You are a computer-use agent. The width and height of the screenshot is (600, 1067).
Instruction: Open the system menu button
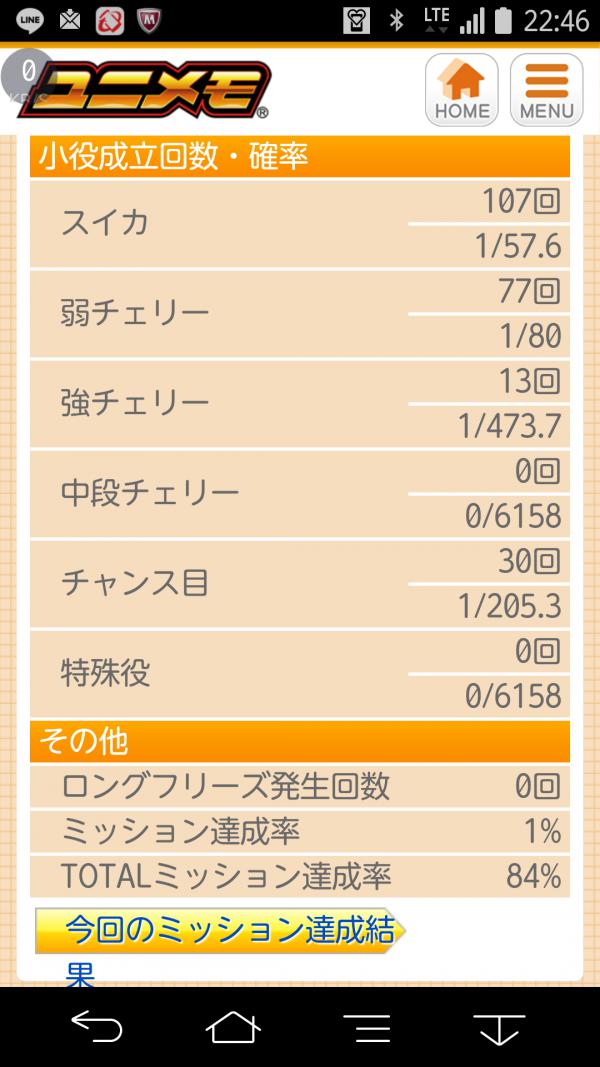366,1027
